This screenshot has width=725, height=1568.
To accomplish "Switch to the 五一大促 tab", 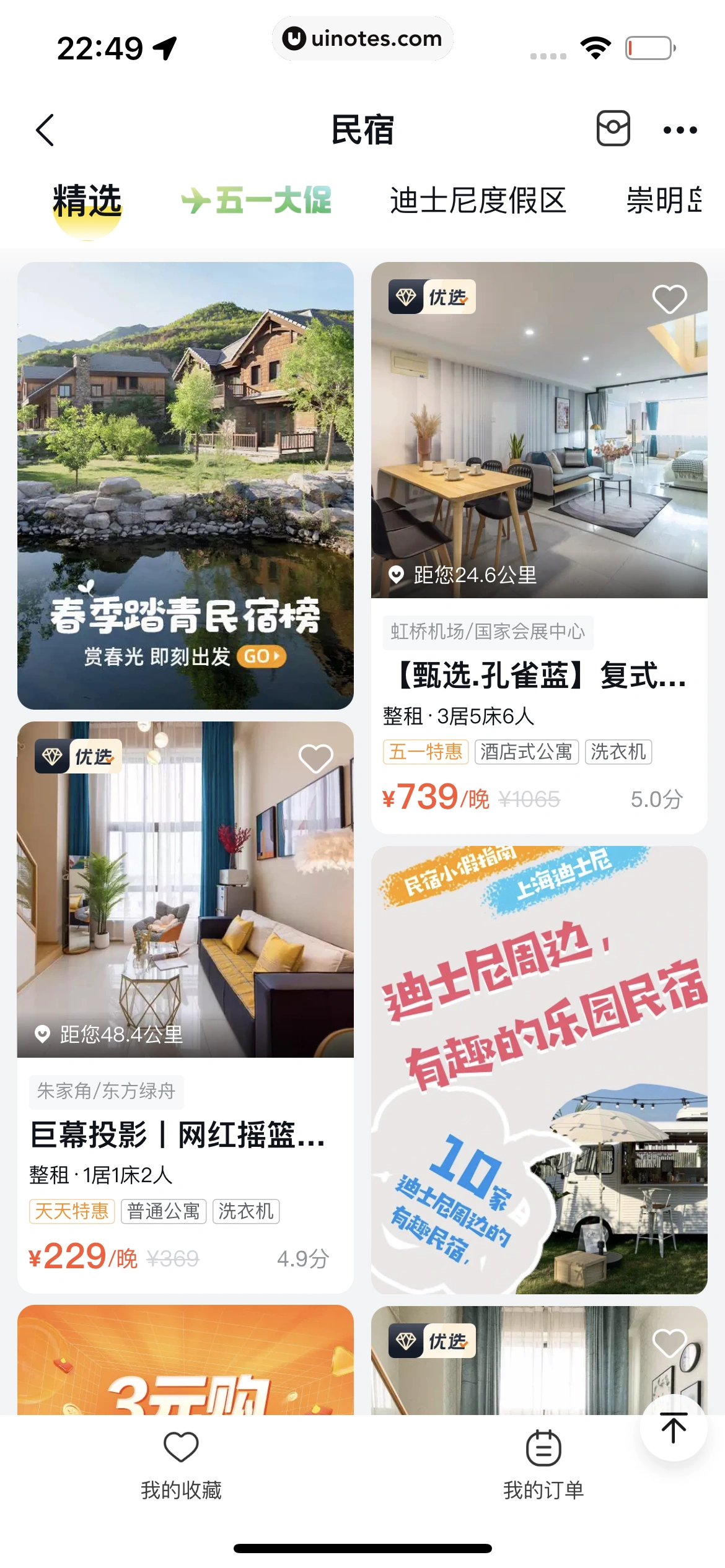I will [257, 201].
